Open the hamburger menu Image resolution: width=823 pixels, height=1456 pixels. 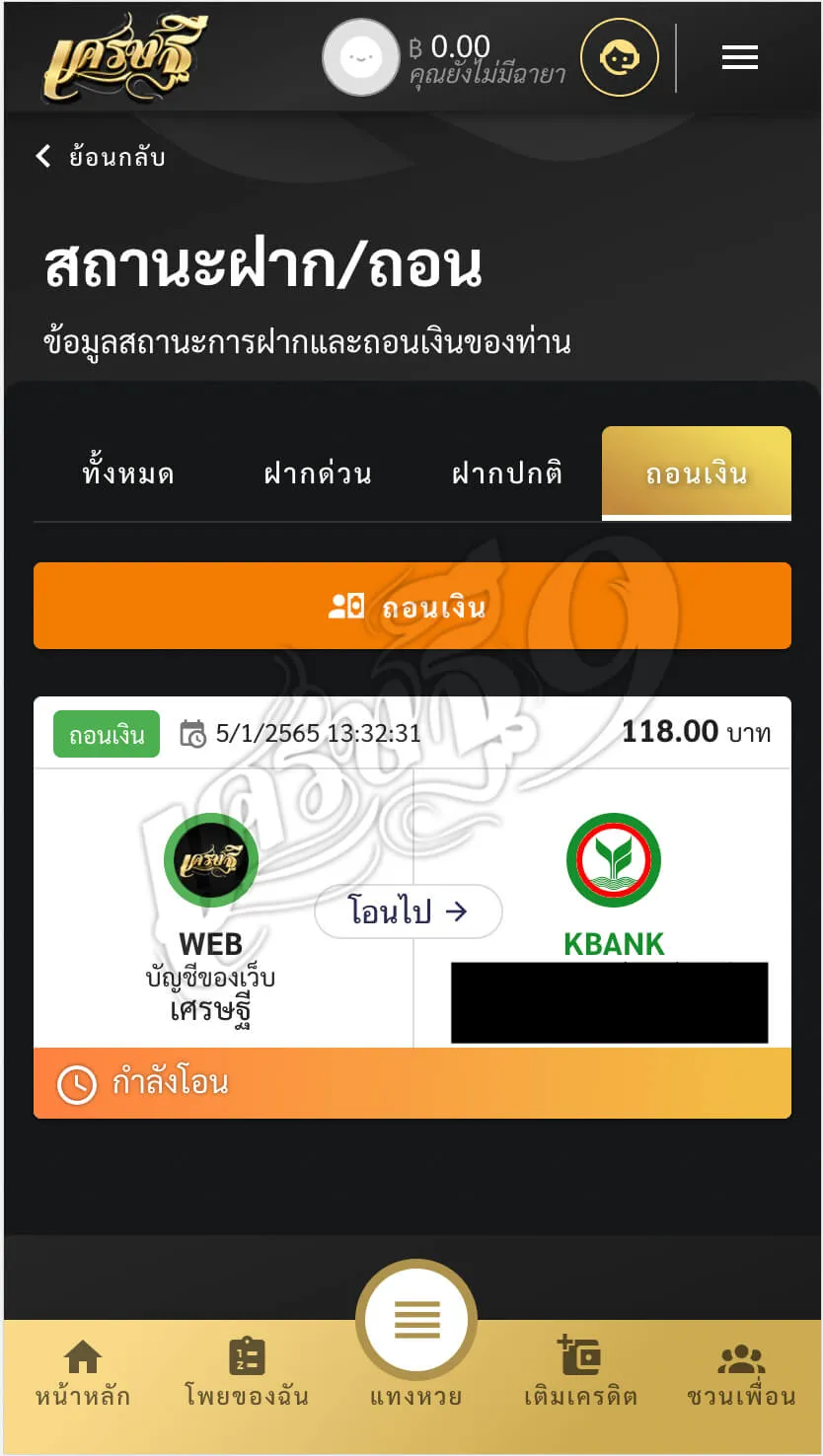pos(739,57)
